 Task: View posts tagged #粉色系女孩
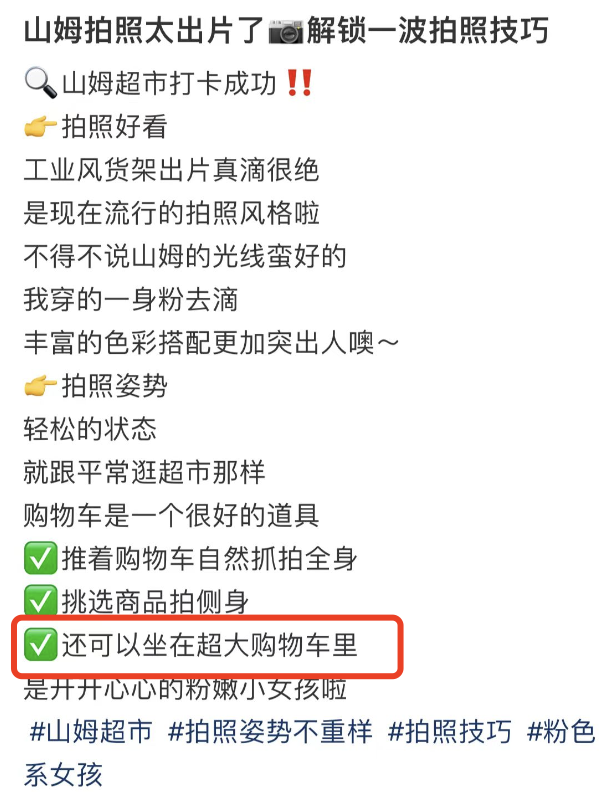pos(562,732)
